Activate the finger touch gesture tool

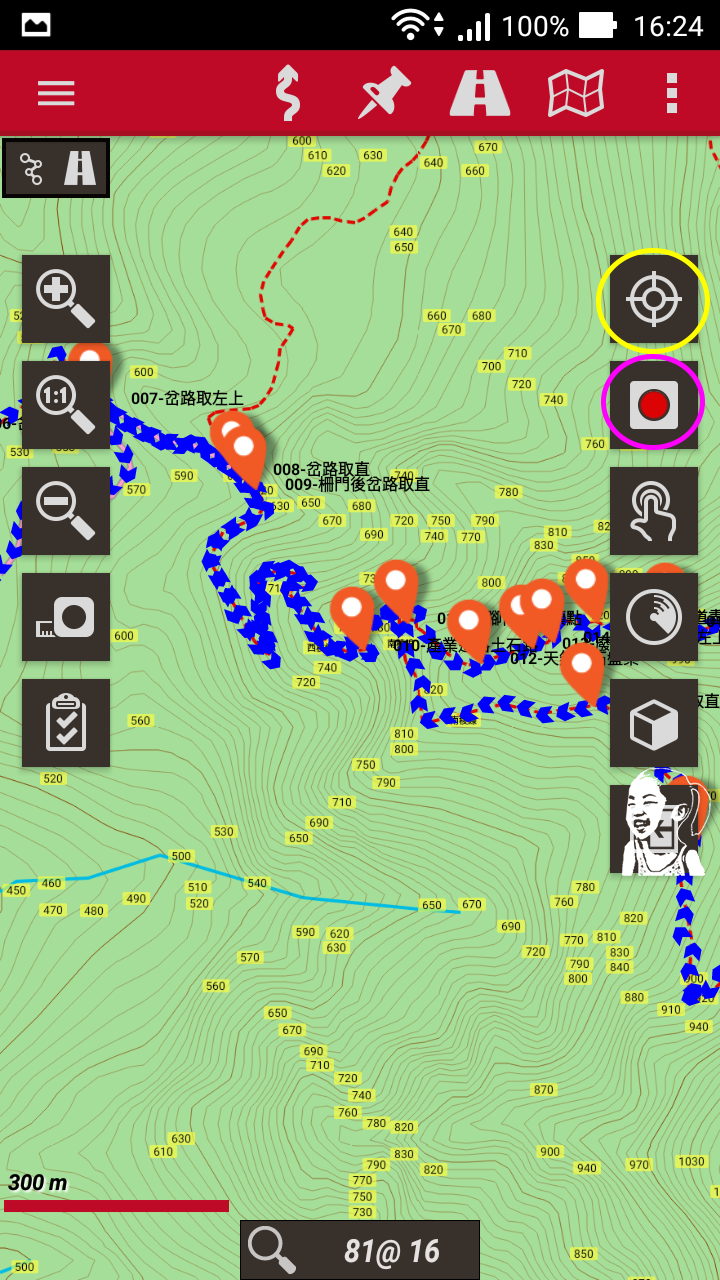[x=654, y=511]
